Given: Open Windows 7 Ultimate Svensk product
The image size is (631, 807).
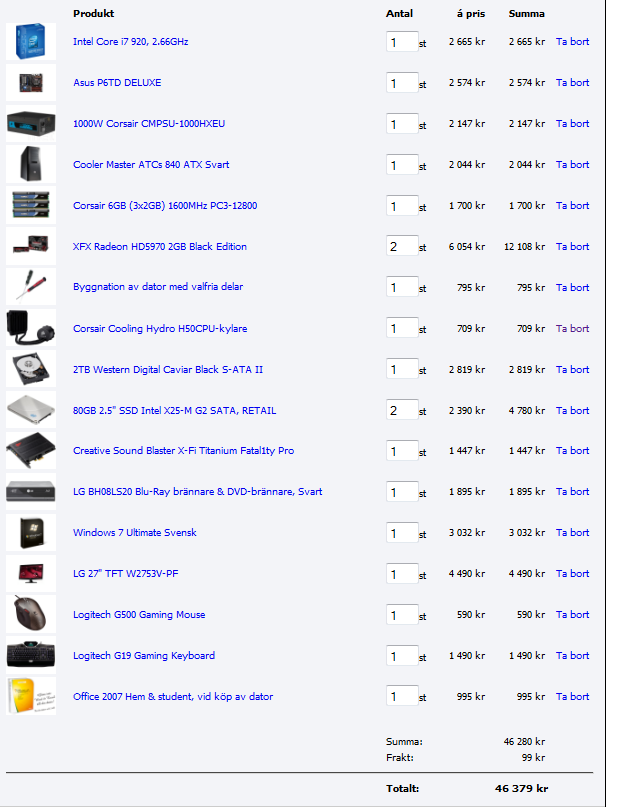Looking at the screenshot, I should (x=134, y=533).
